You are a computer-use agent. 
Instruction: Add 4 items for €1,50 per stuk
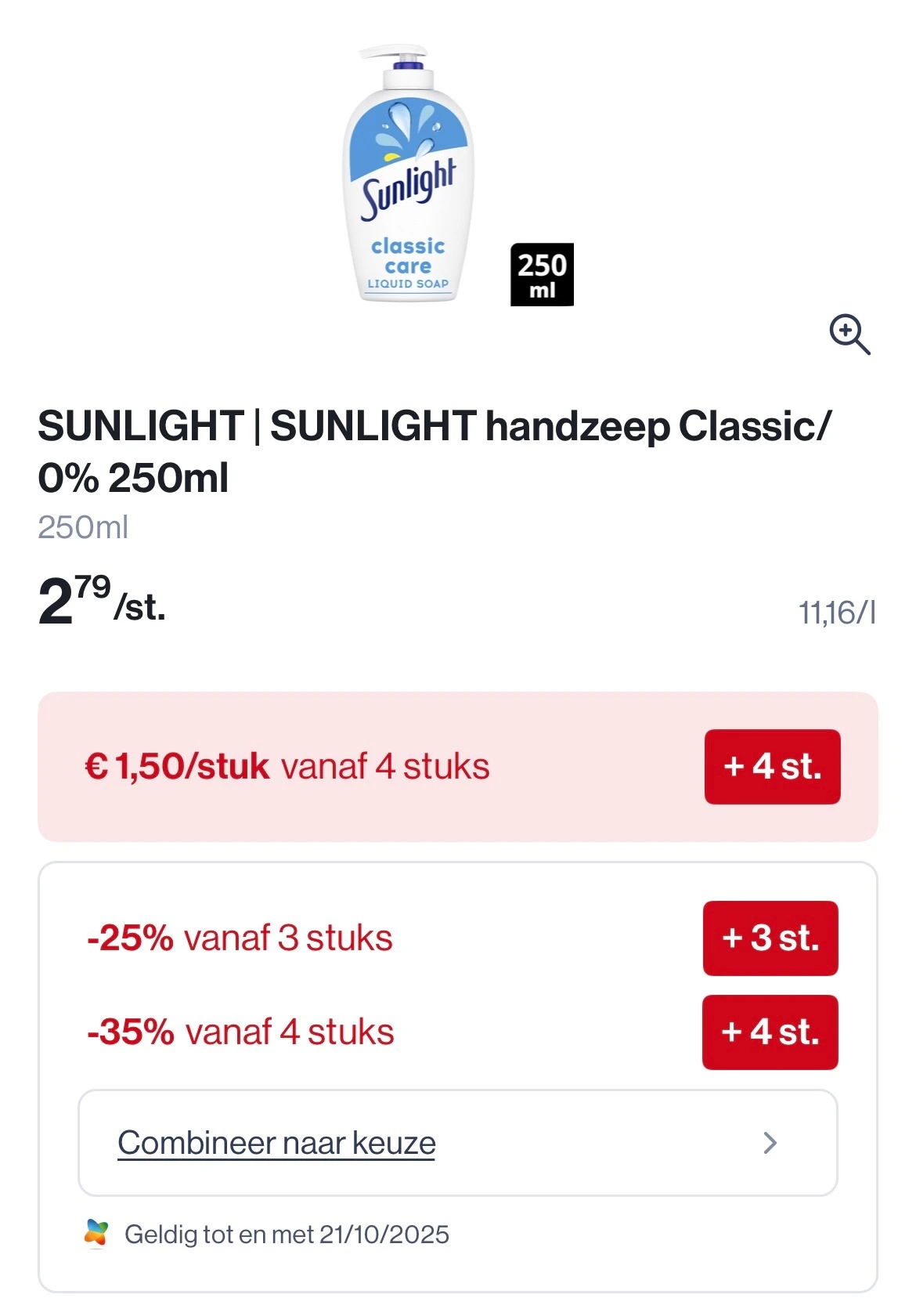click(x=772, y=768)
